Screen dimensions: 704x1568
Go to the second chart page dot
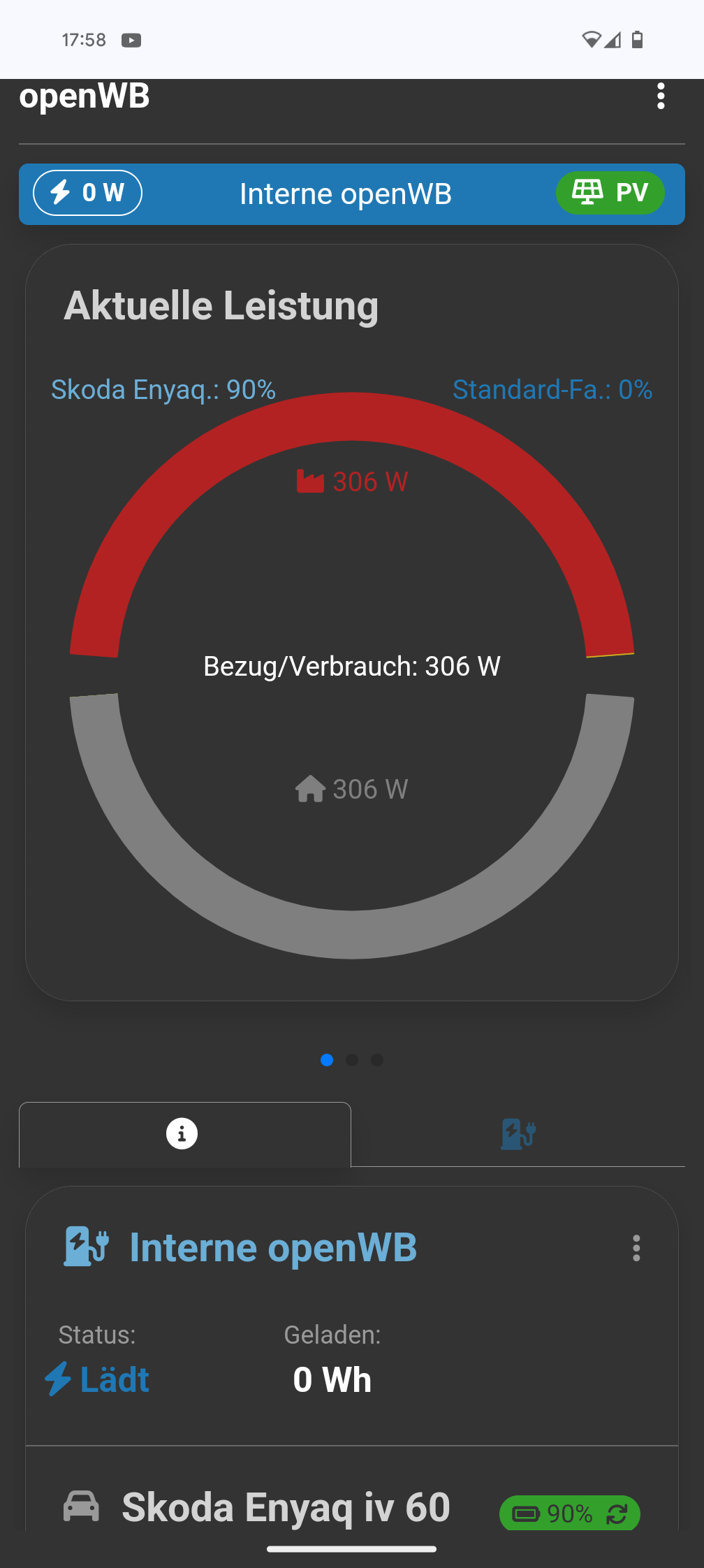click(352, 1060)
